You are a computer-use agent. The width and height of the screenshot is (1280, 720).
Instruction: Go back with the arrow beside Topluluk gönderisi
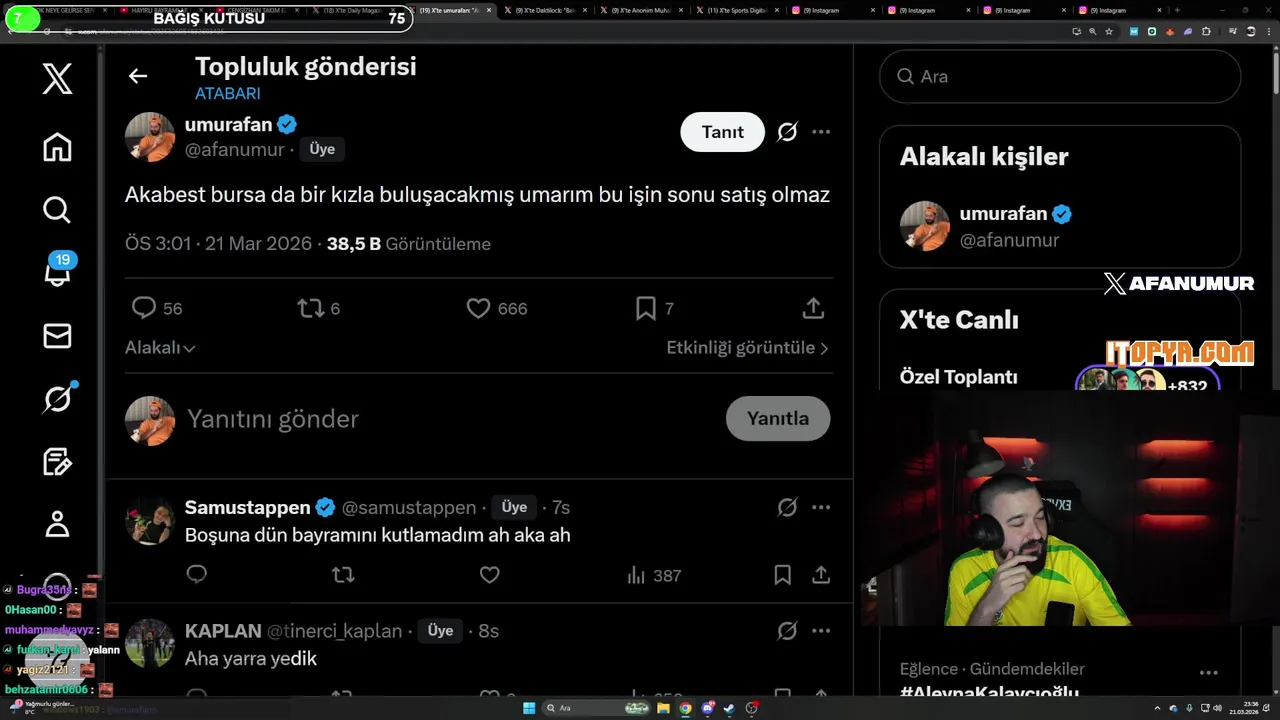pos(138,76)
